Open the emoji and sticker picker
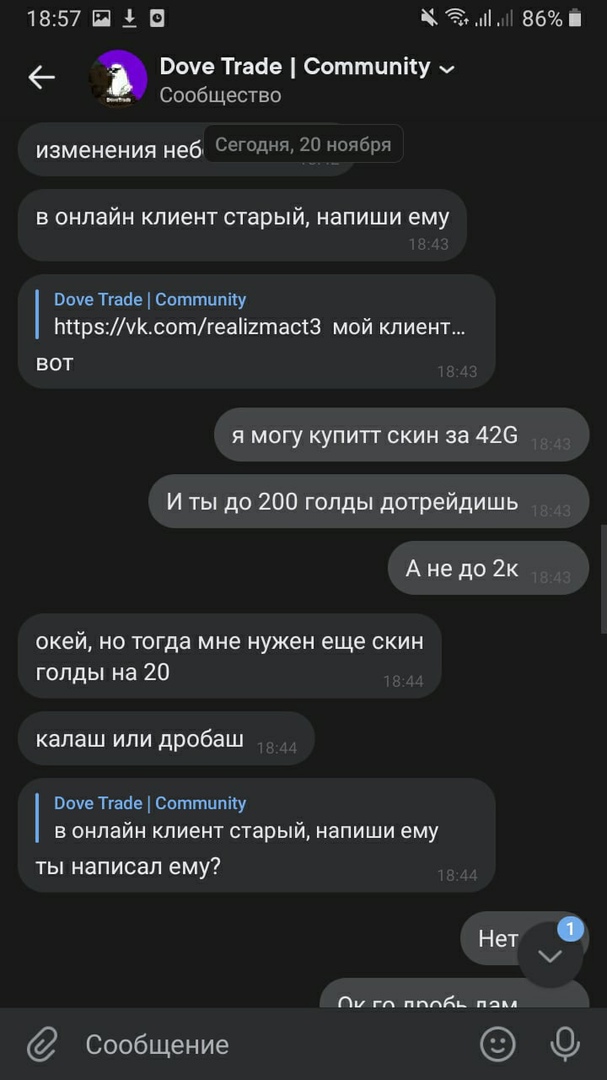Screen dimensions: 607x1080 [497, 1045]
